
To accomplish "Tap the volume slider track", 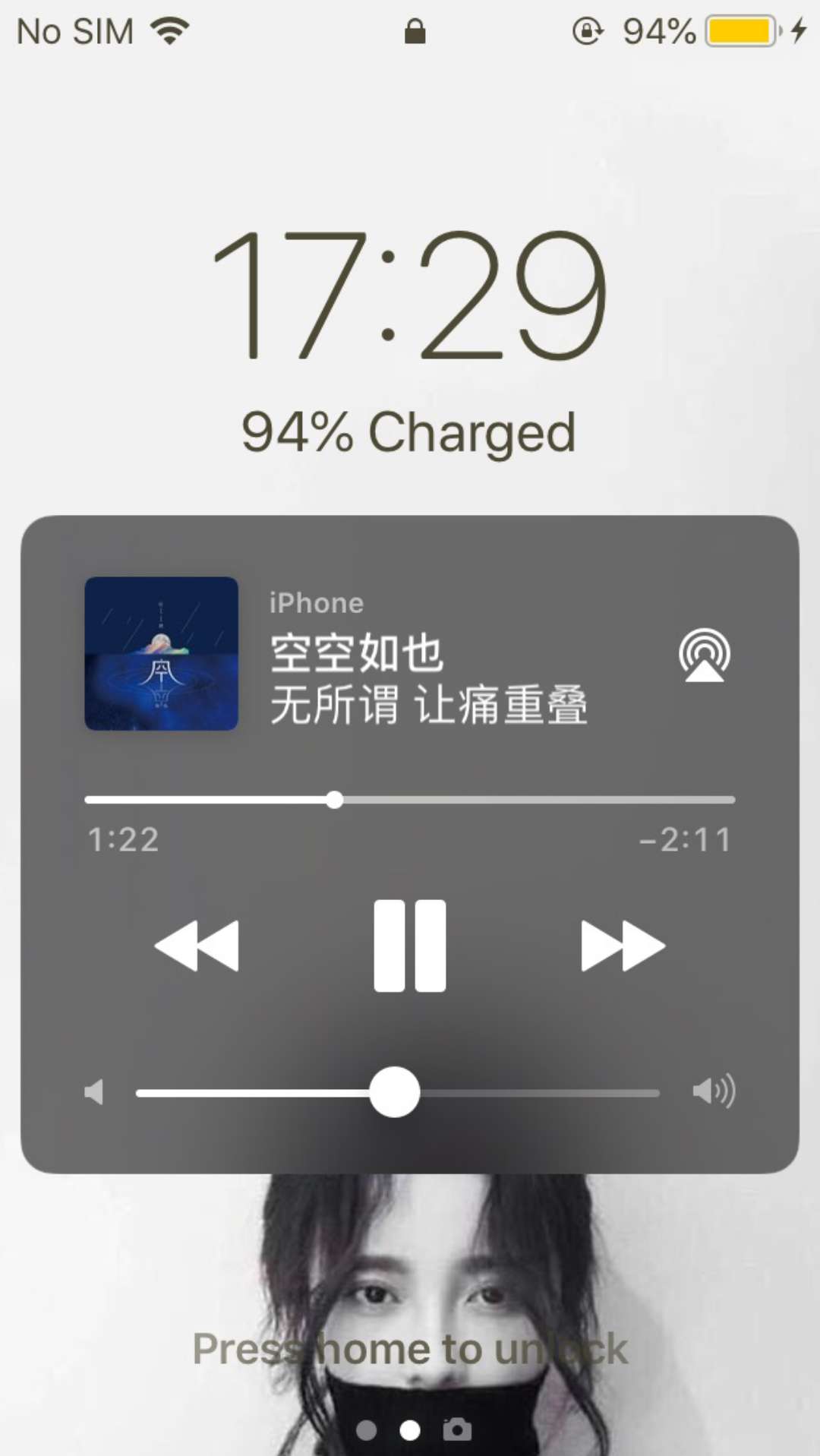I will [x=531, y=1093].
